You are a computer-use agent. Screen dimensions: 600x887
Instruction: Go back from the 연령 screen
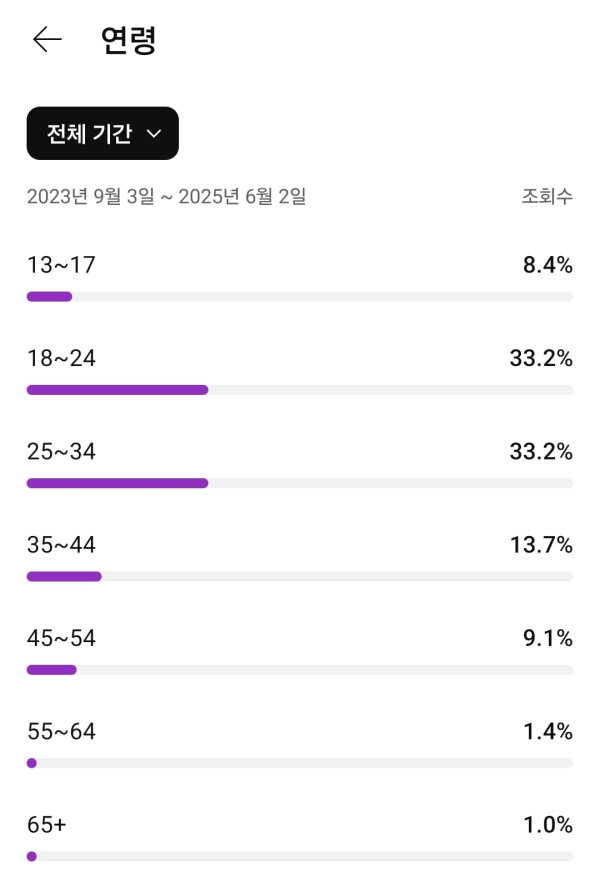point(47,40)
